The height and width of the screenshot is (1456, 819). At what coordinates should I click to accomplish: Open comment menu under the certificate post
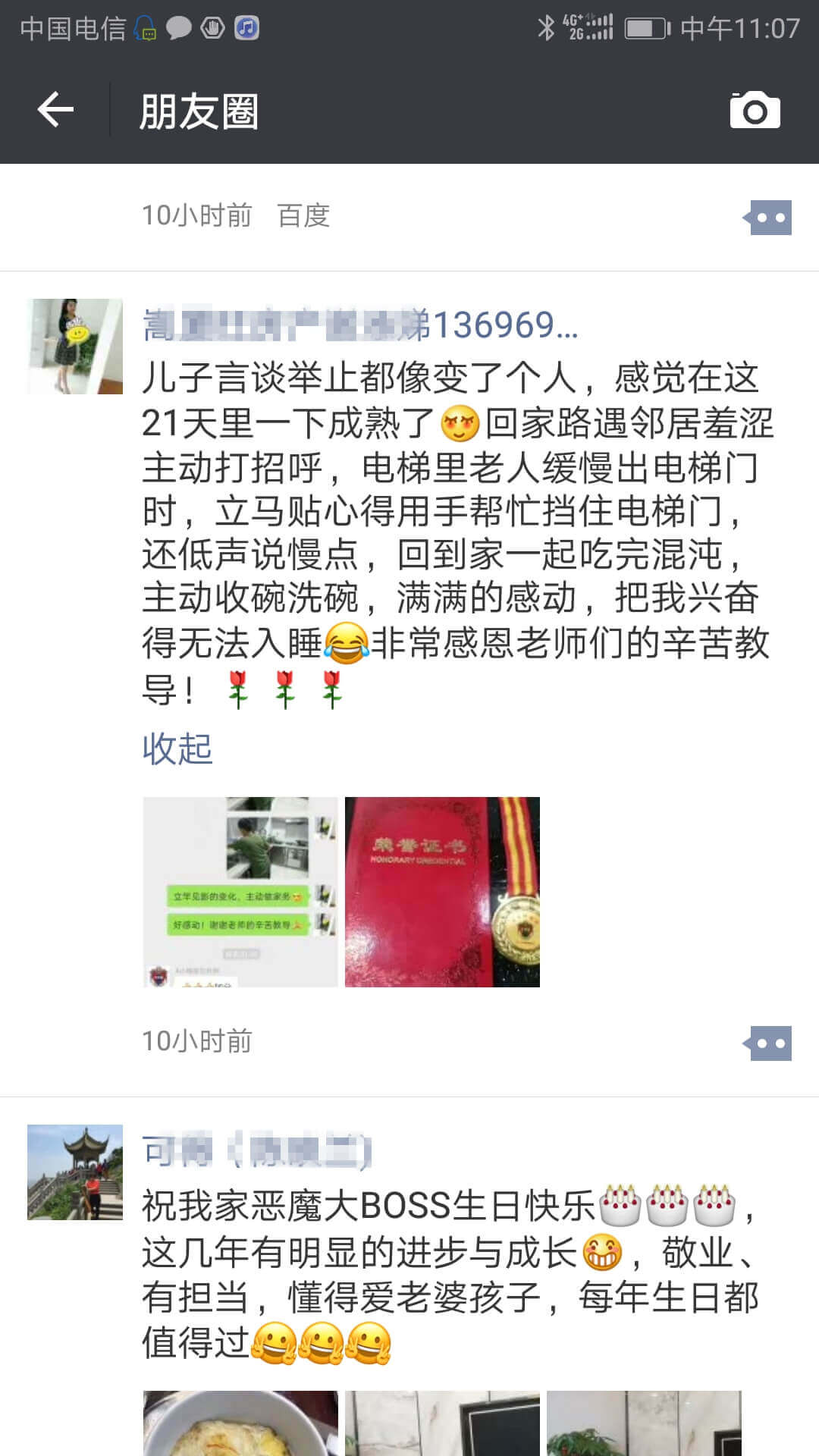coord(769,1043)
